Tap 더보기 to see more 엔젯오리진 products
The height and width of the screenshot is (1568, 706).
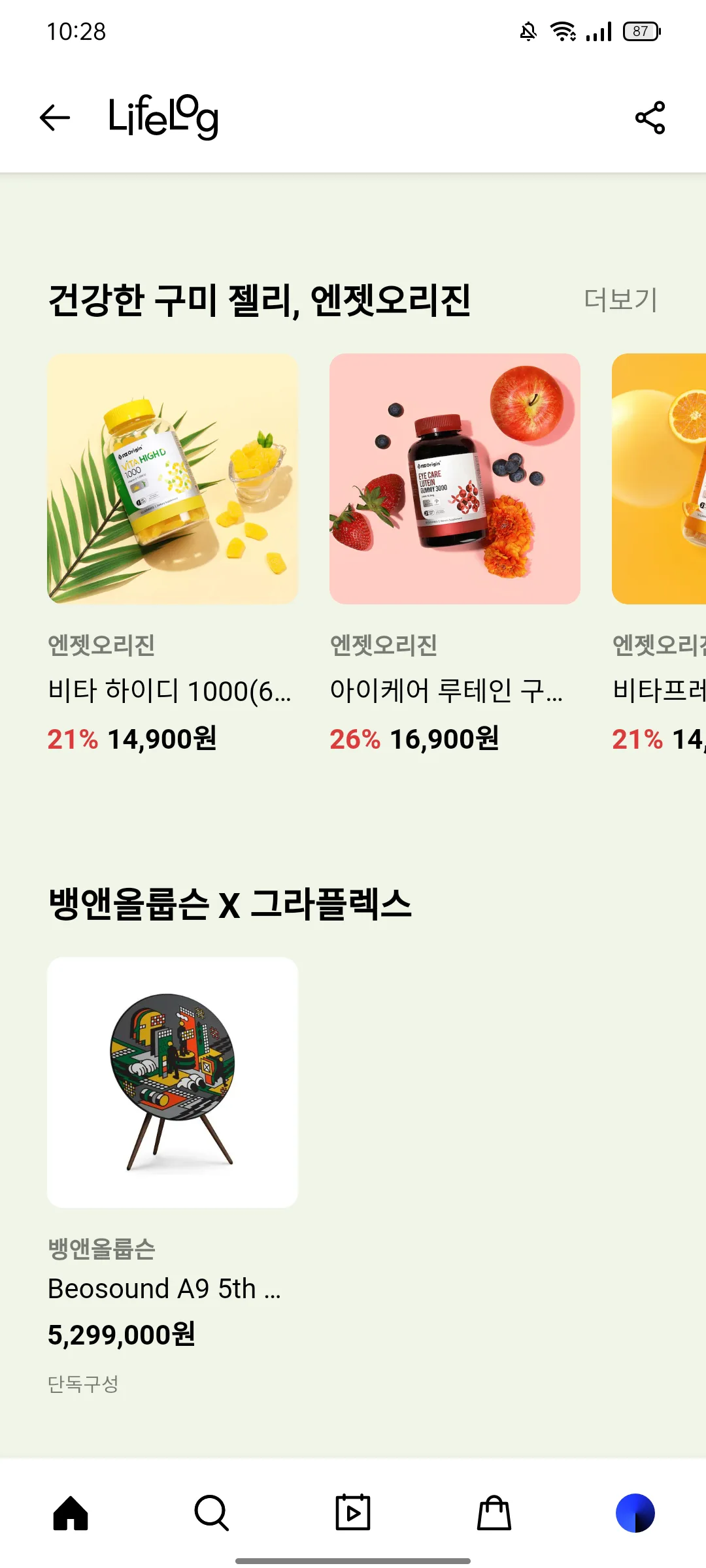click(x=620, y=300)
